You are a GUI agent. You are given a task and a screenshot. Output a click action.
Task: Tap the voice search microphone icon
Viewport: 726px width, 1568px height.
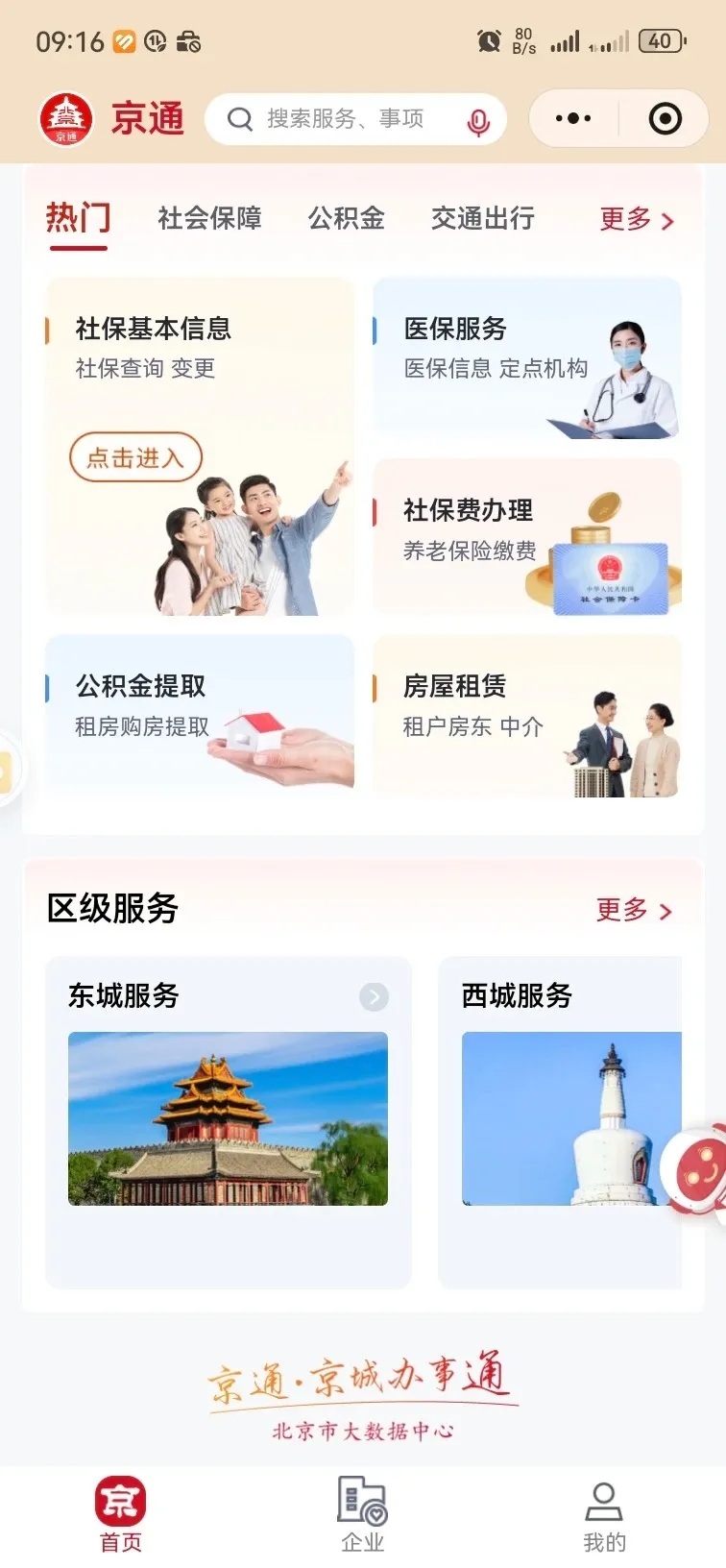coord(478,121)
